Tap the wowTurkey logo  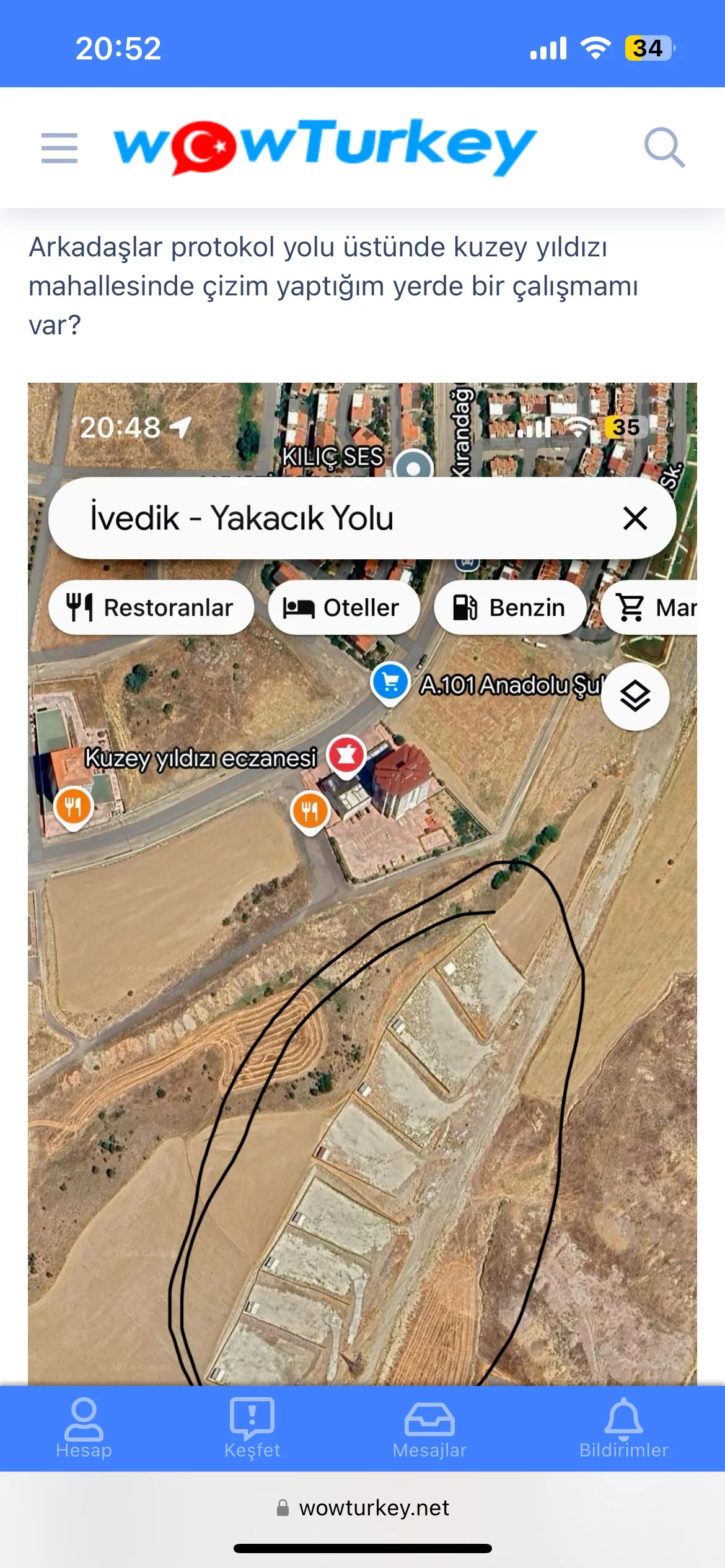(x=325, y=147)
